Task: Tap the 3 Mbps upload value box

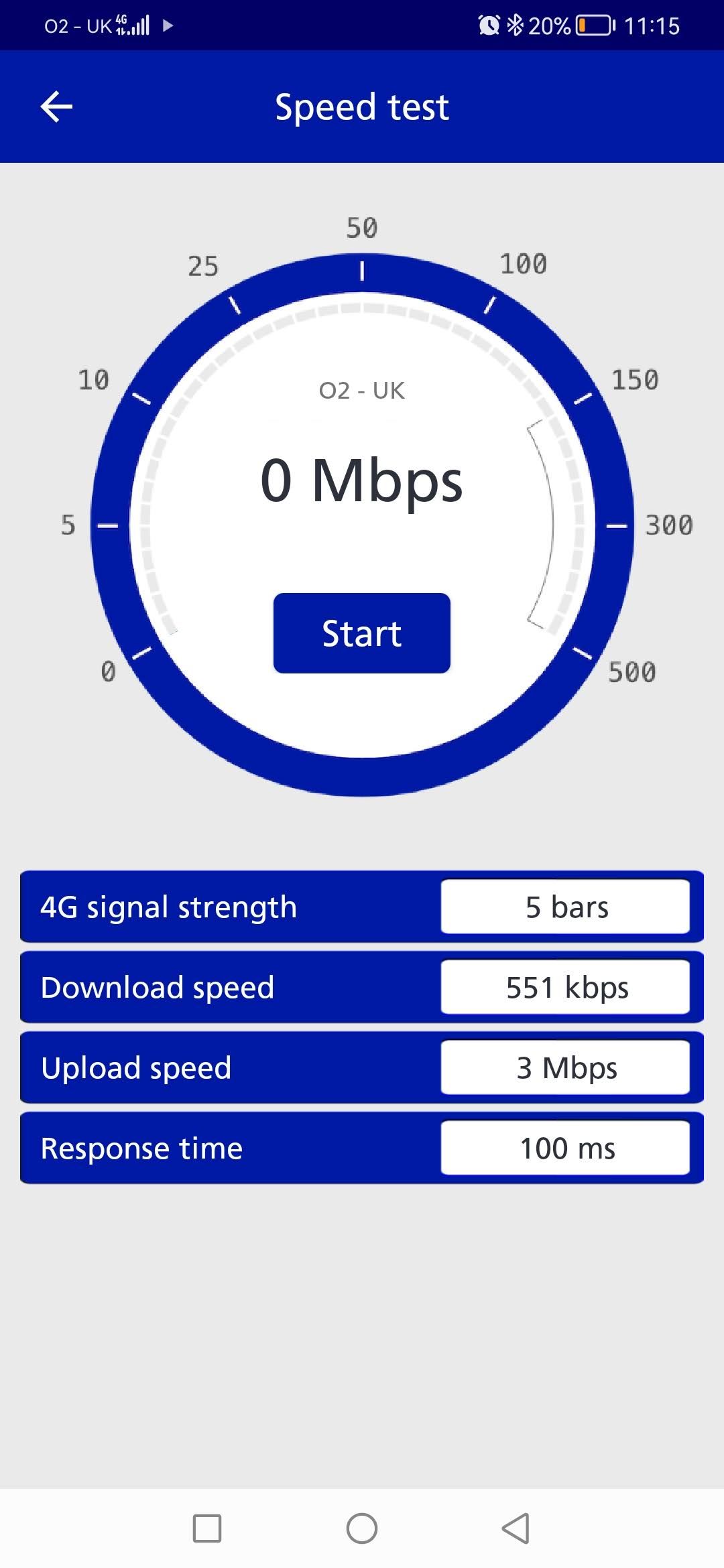Action: click(x=566, y=1067)
